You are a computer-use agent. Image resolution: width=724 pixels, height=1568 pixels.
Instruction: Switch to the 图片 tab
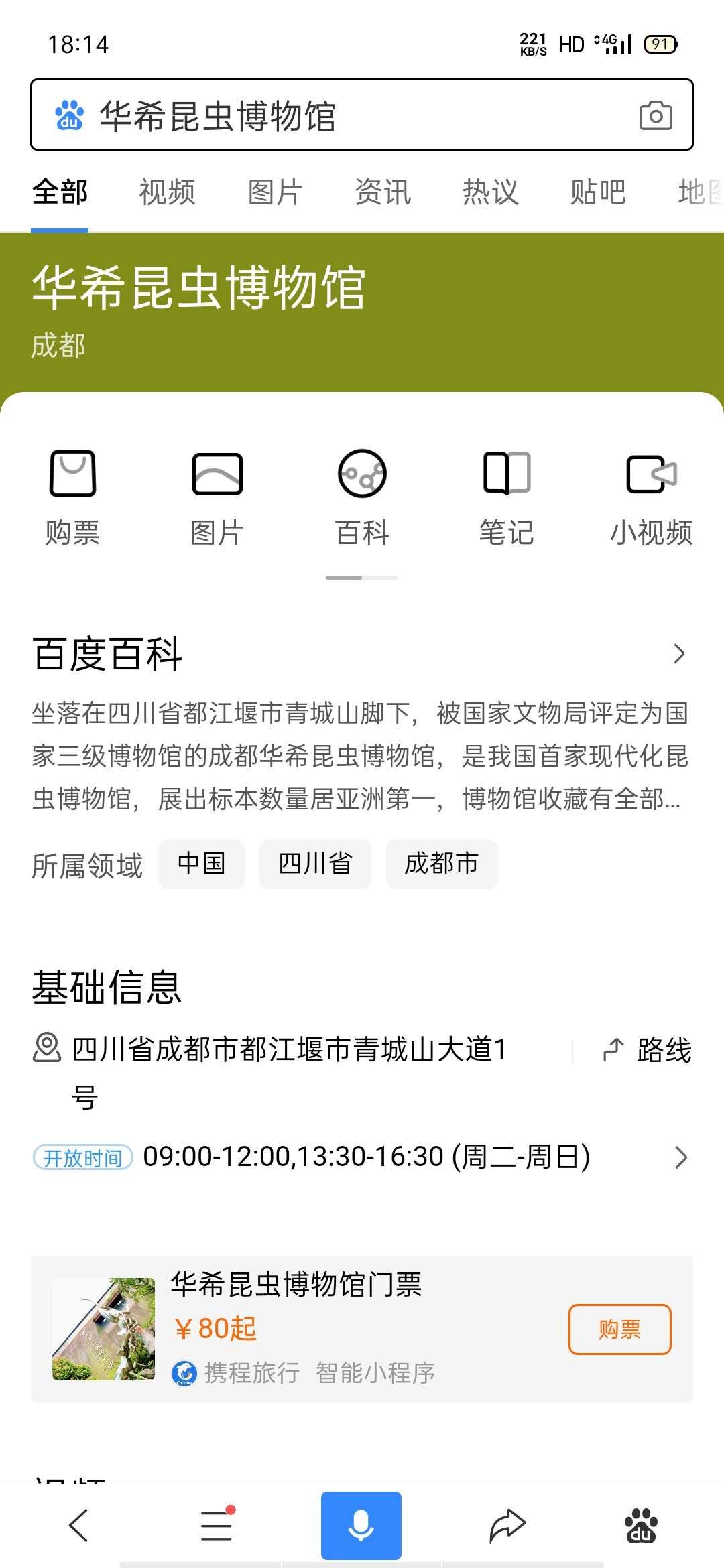[275, 192]
